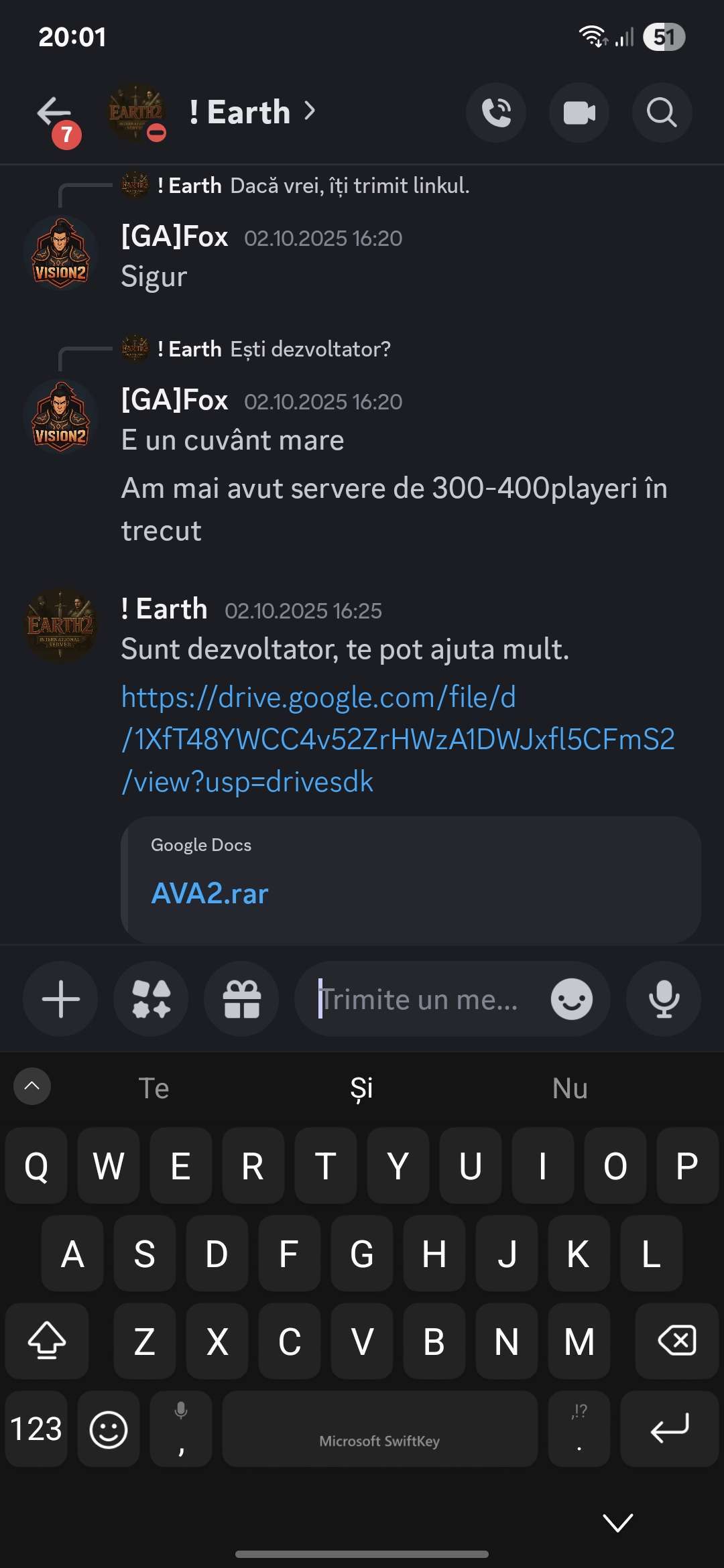The width and height of the screenshot is (724, 1568).
Task: Open the AVA2.rar file preview card
Action: click(410, 879)
